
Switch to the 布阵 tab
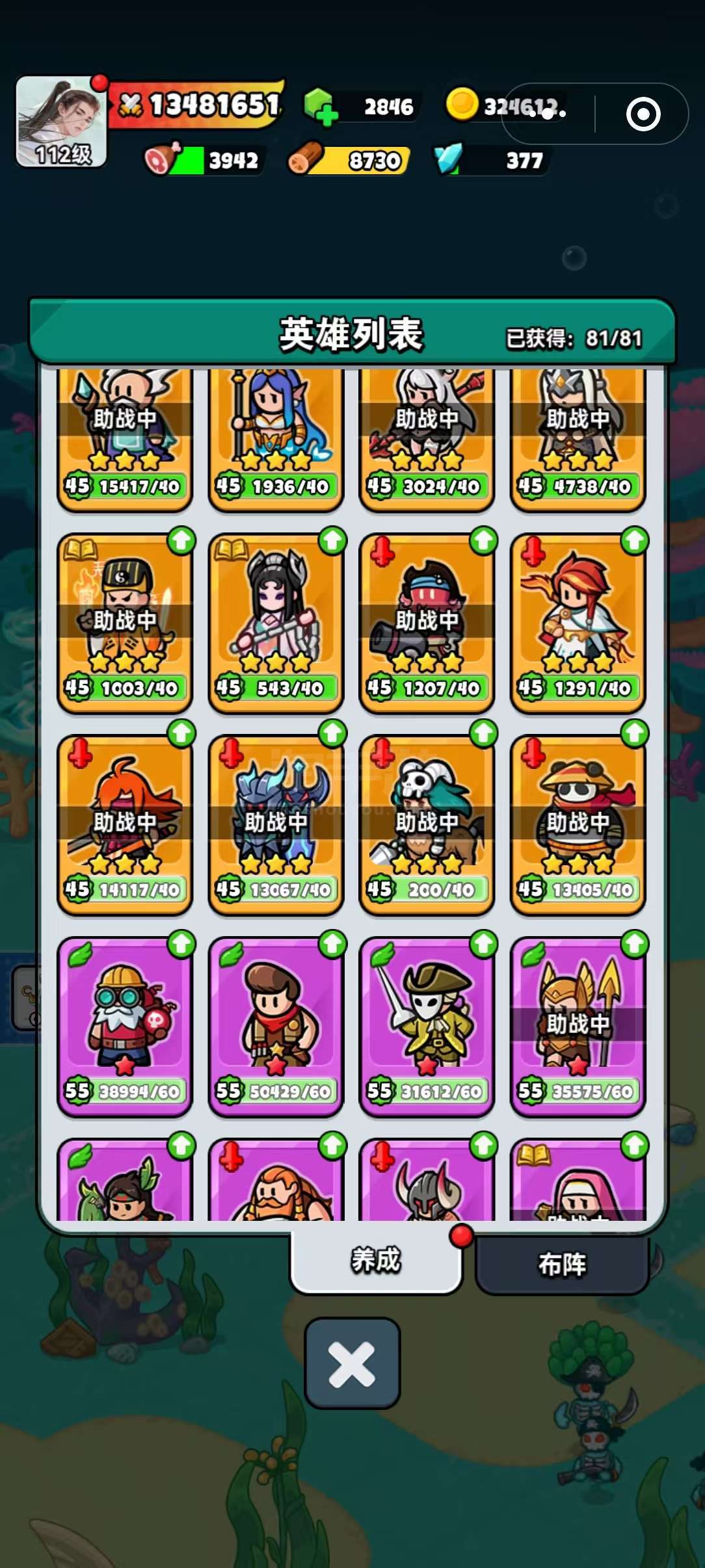point(562,1264)
